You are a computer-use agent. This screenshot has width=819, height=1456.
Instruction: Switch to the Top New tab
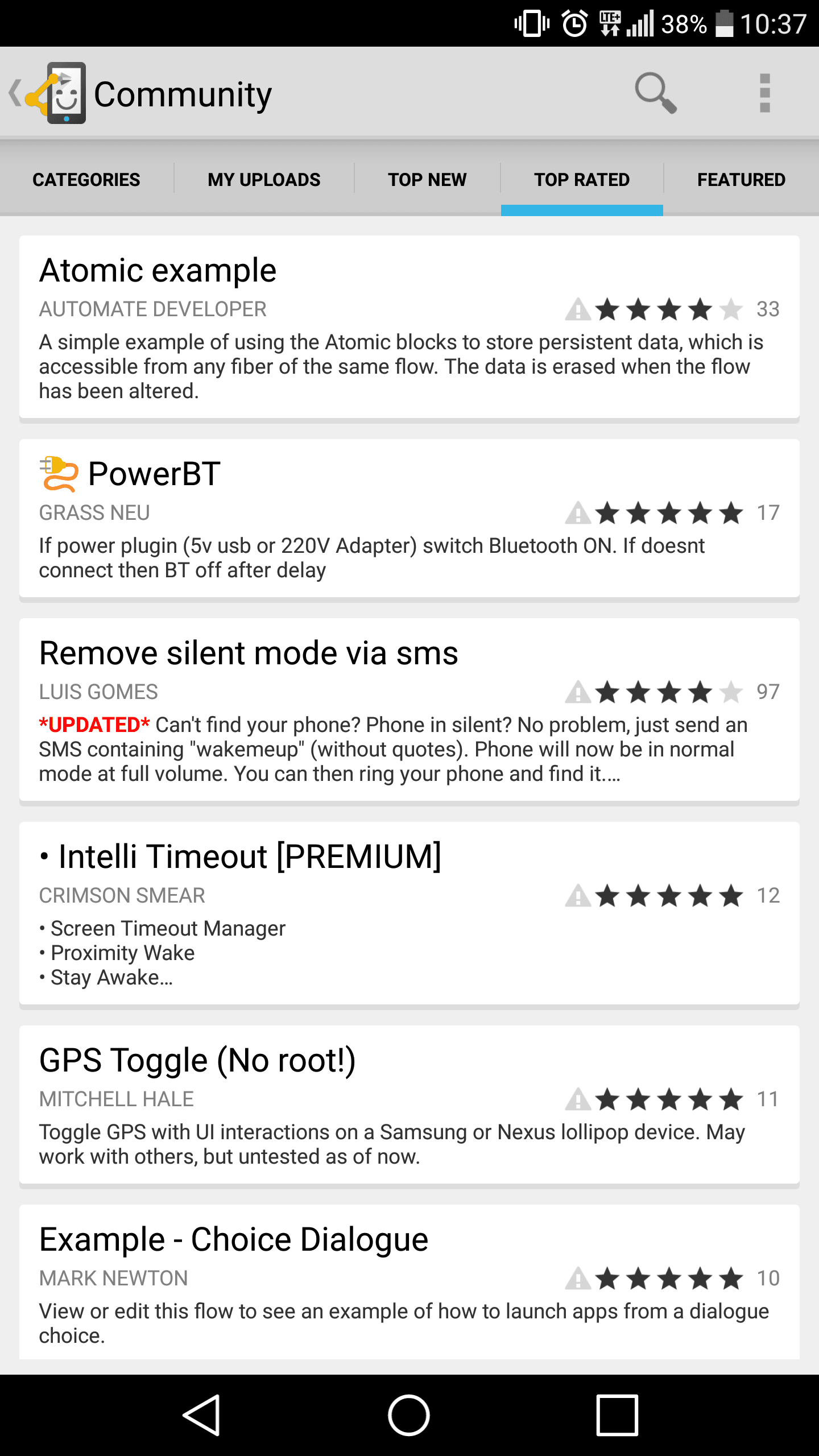pyautogui.click(x=427, y=180)
